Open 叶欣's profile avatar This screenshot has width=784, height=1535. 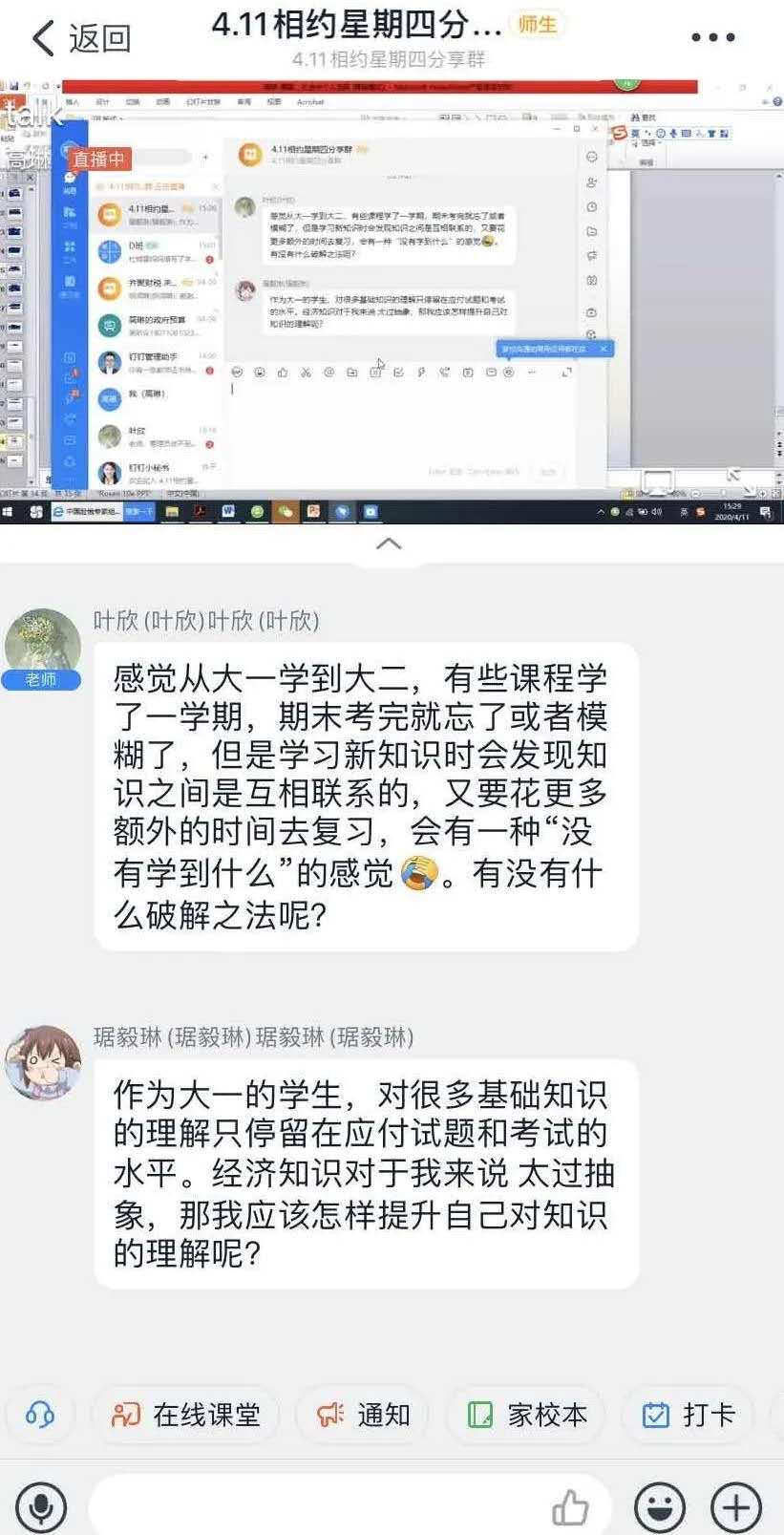pyautogui.click(x=41, y=642)
